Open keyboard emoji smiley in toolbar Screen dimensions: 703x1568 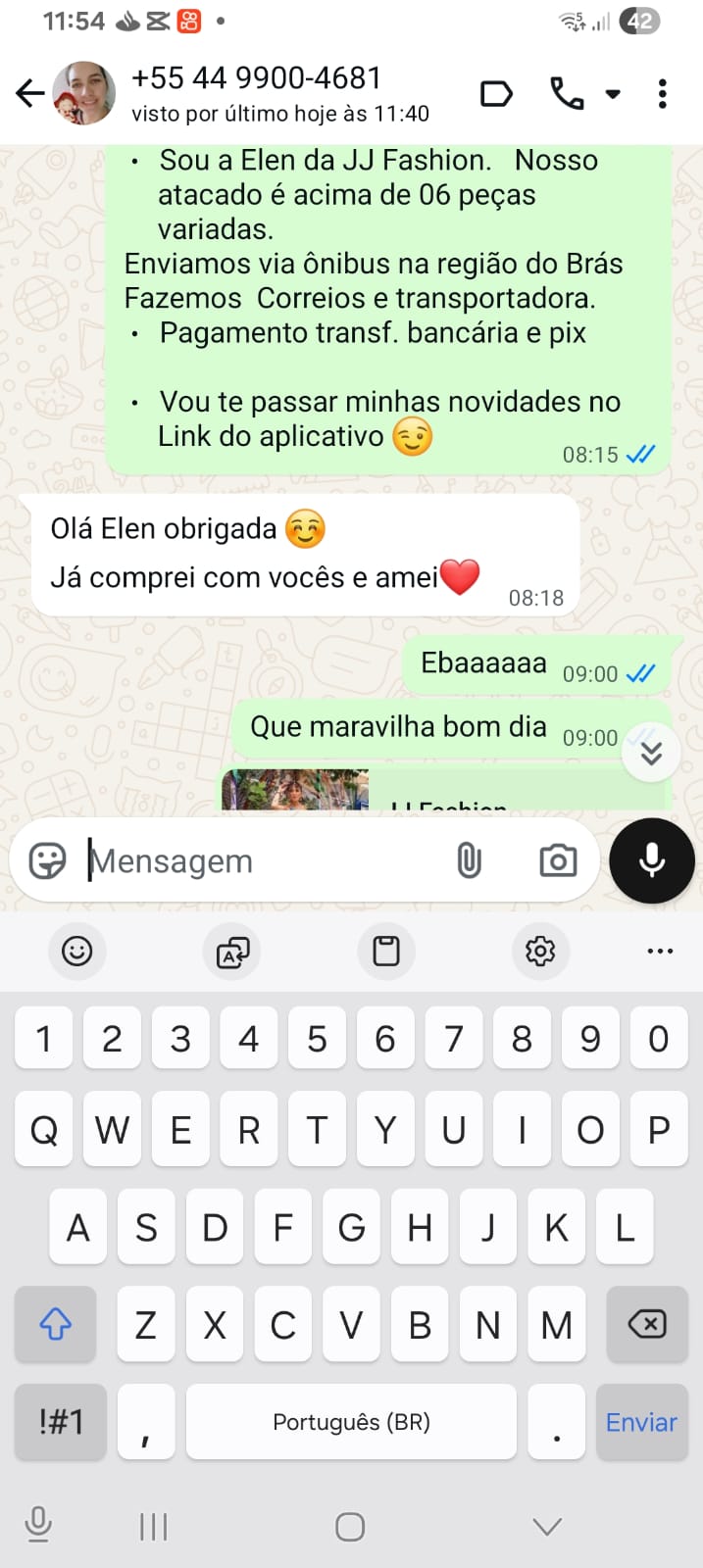(76, 951)
